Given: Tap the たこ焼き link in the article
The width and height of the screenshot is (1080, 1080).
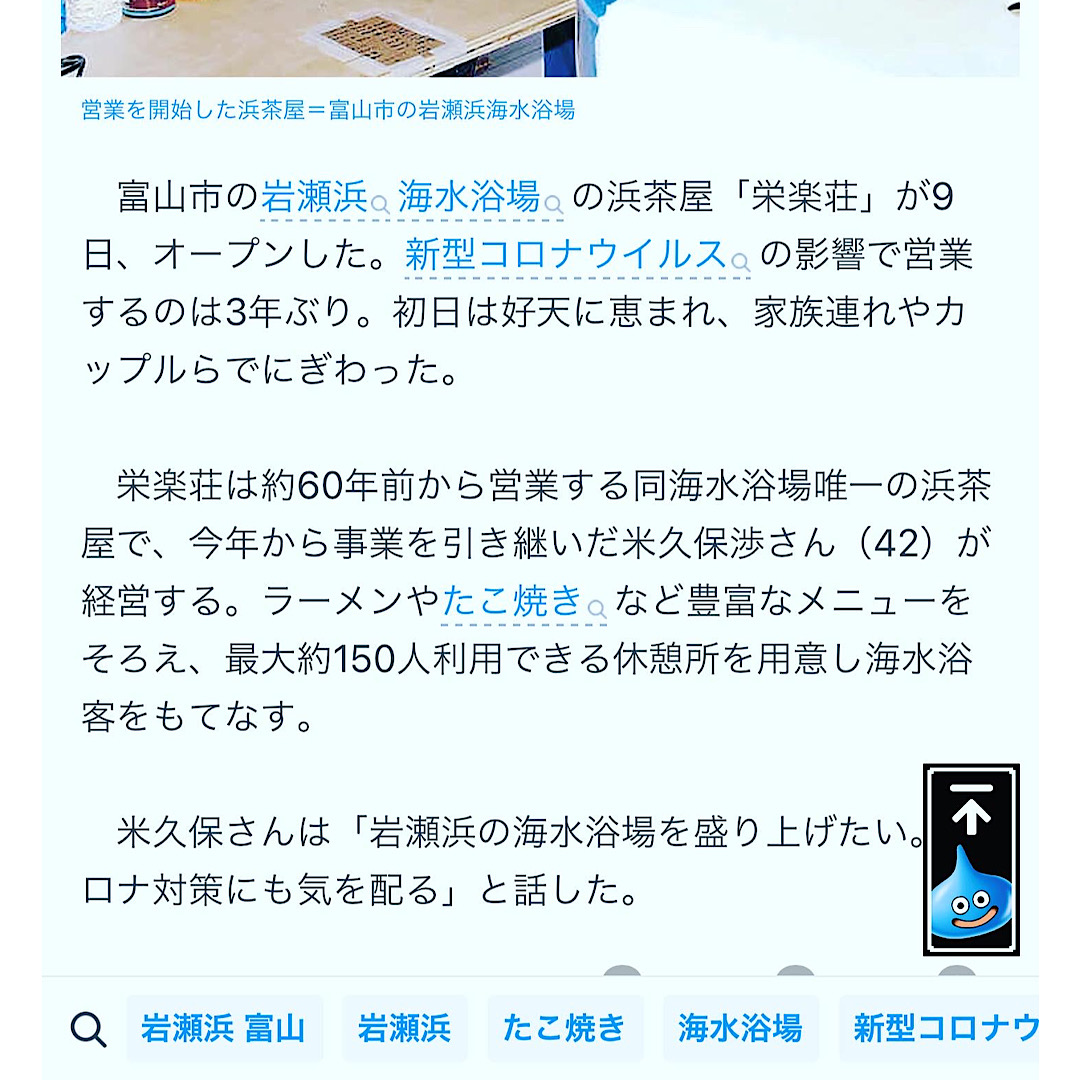Looking at the screenshot, I should (512, 601).
